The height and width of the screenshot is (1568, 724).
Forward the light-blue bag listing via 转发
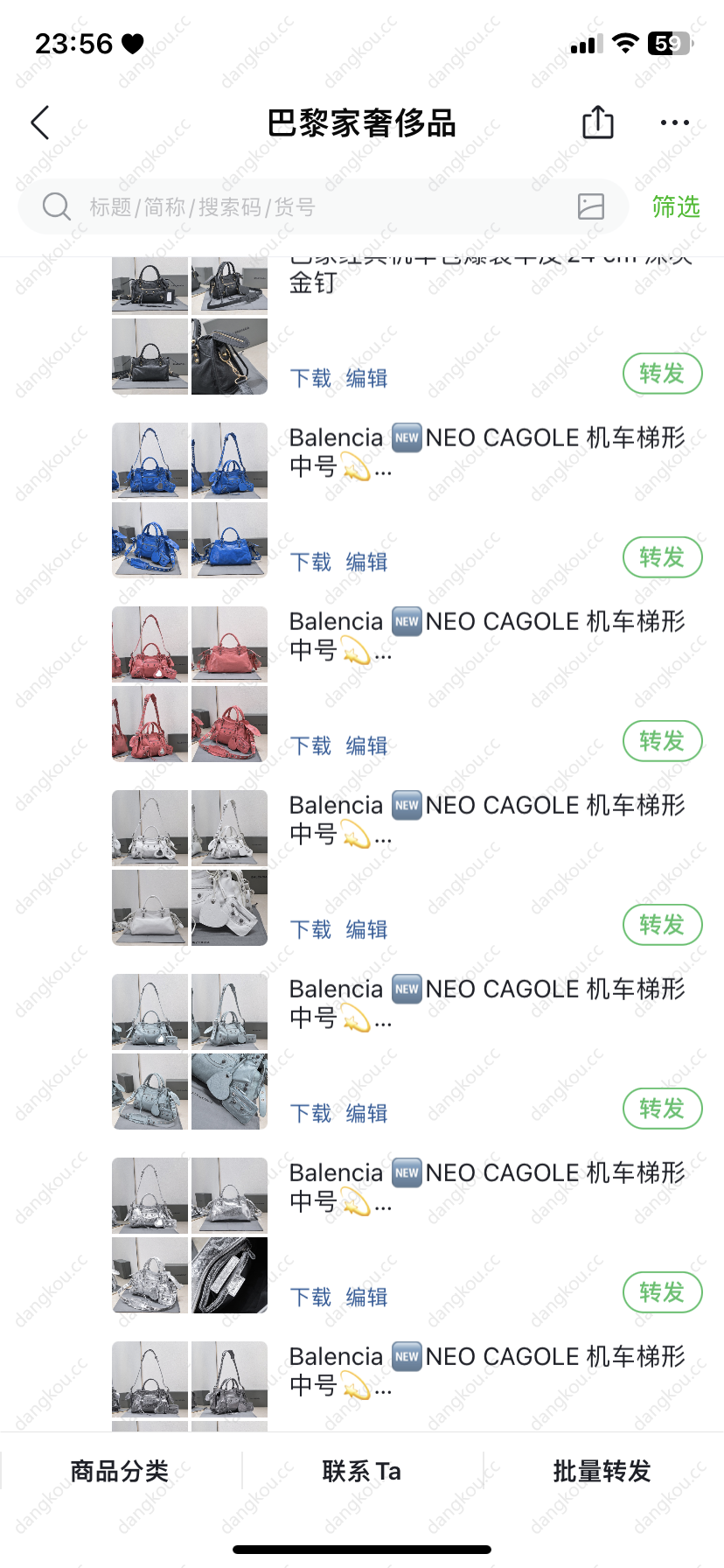click(x=663, y=1109)
